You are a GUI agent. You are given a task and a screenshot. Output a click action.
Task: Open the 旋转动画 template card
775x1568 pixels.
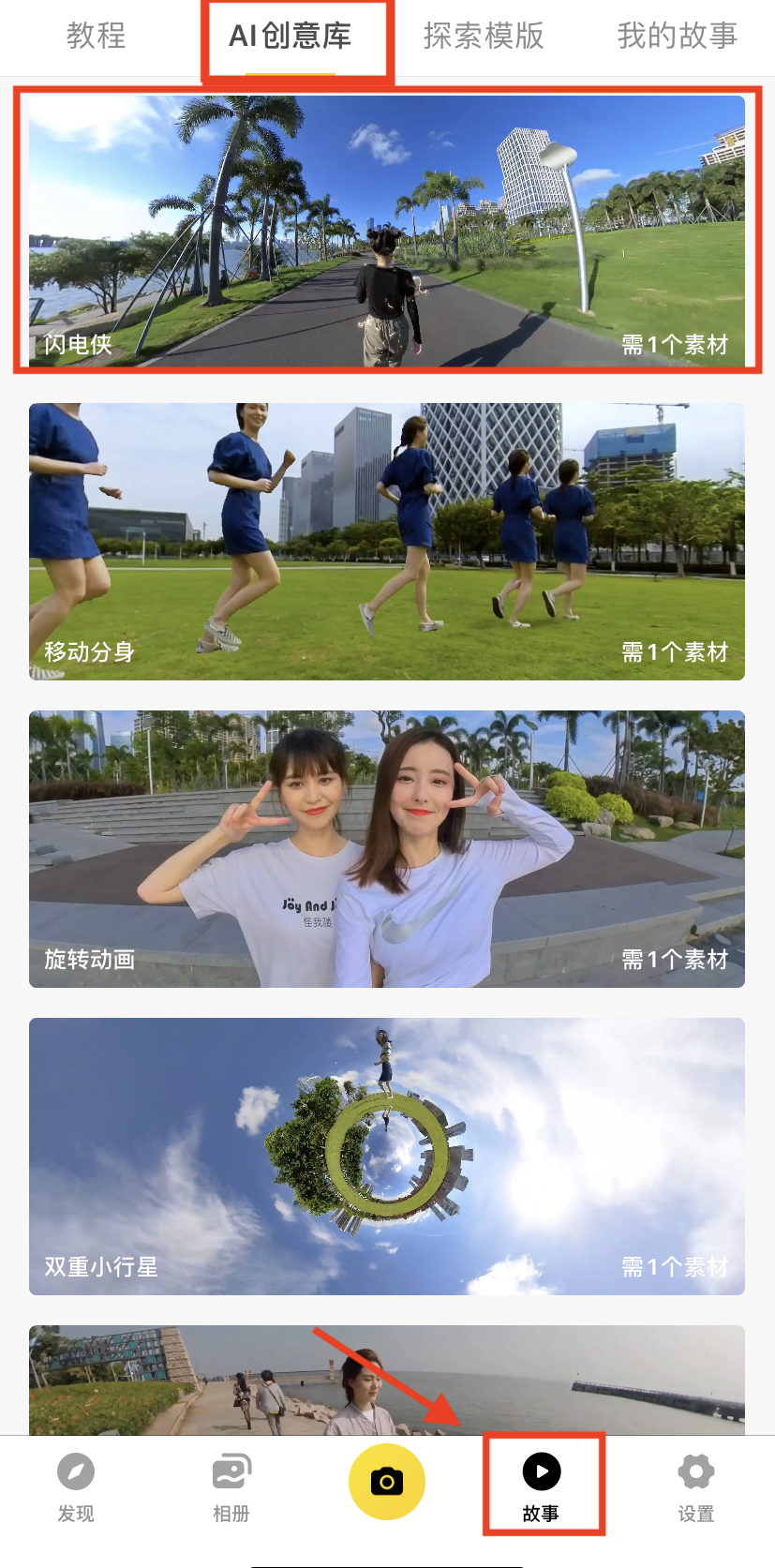[x=386, y=848]
